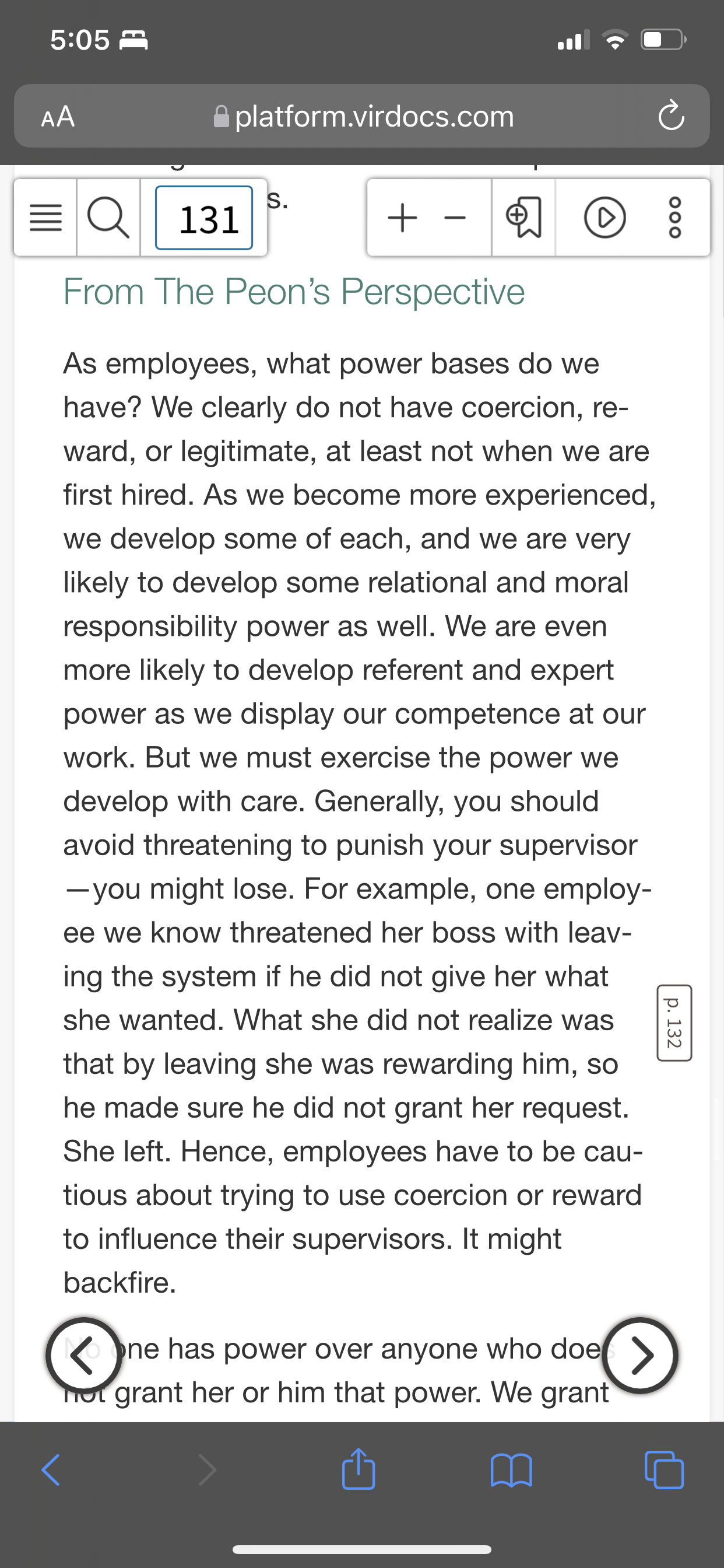Open the reader's more options menu

coord(674,218)
